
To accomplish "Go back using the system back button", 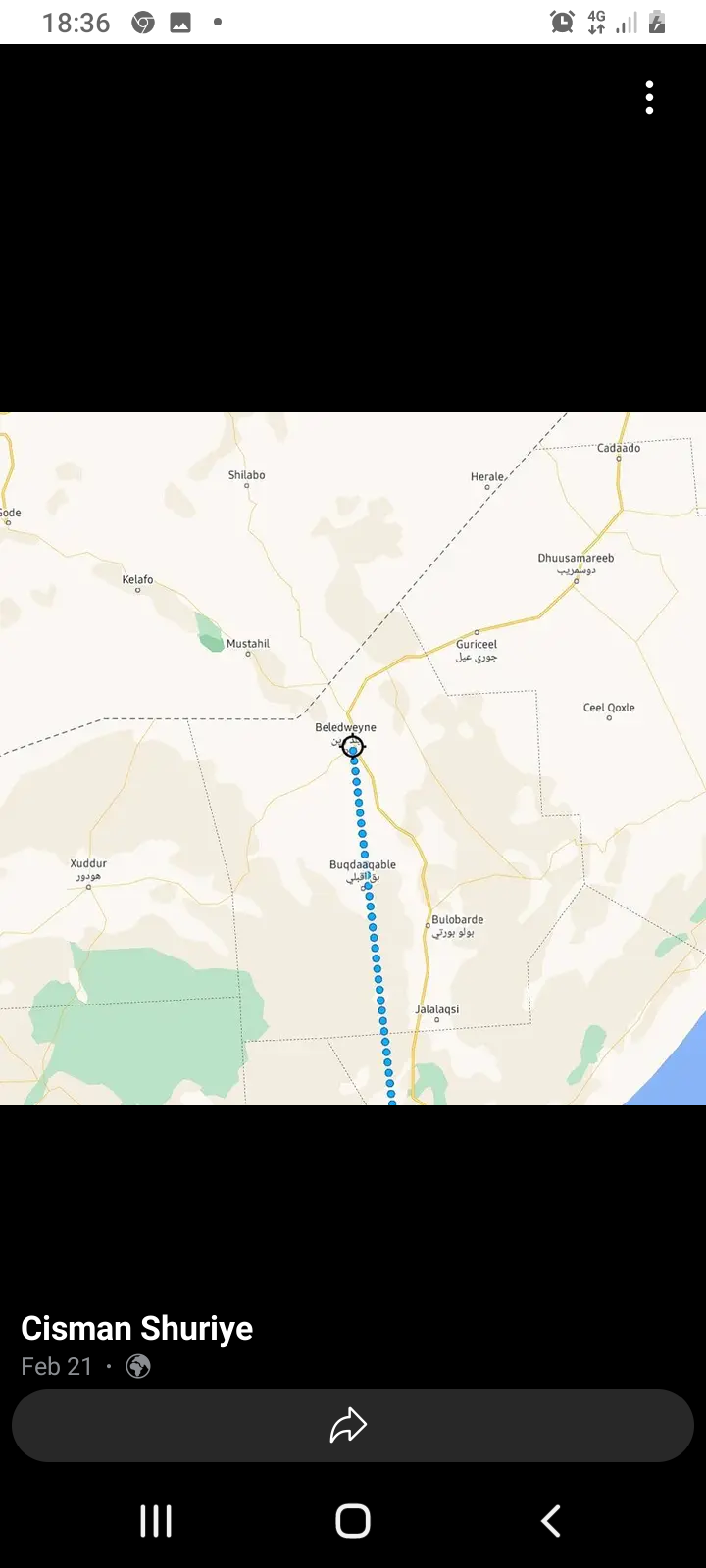I will pyautogui.click(x=551, y=1521).
